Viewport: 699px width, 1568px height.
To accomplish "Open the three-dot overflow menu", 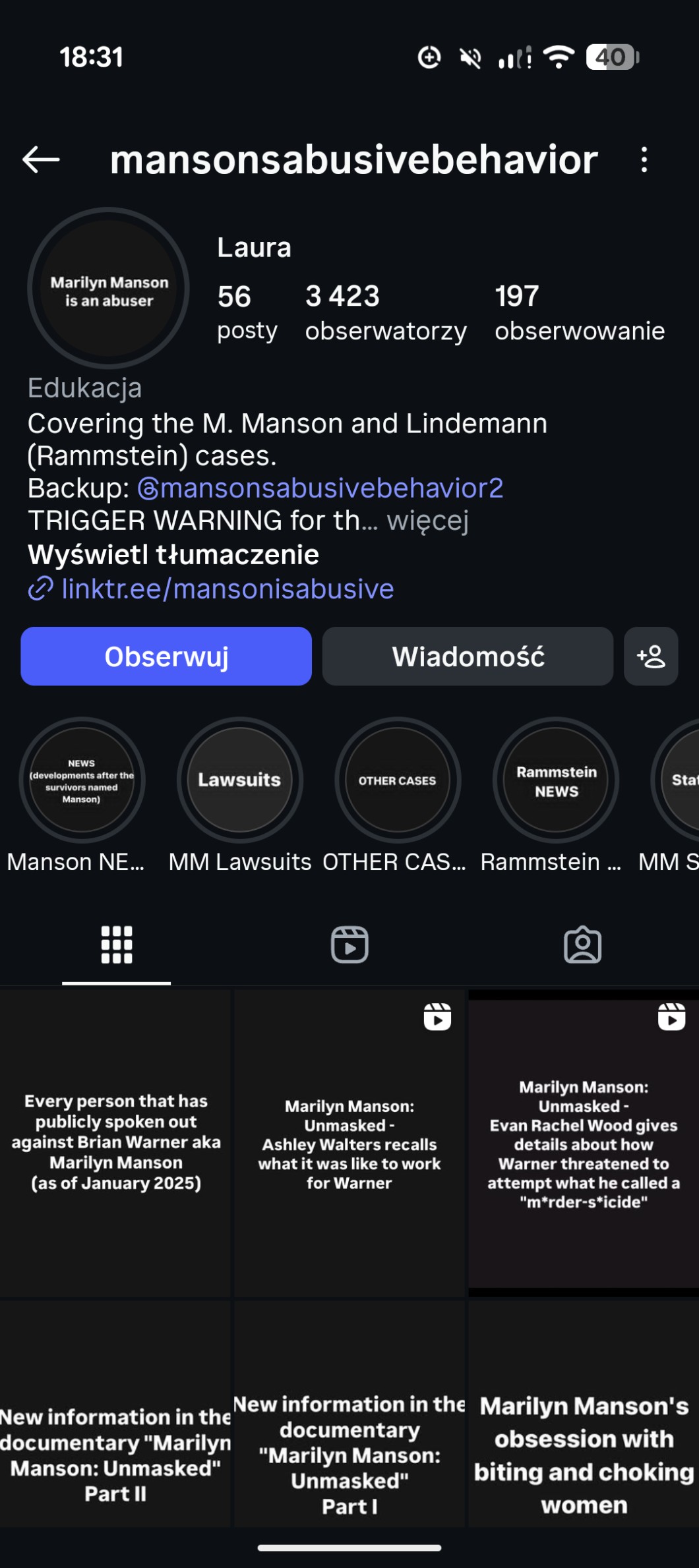I will click(644, 160).
